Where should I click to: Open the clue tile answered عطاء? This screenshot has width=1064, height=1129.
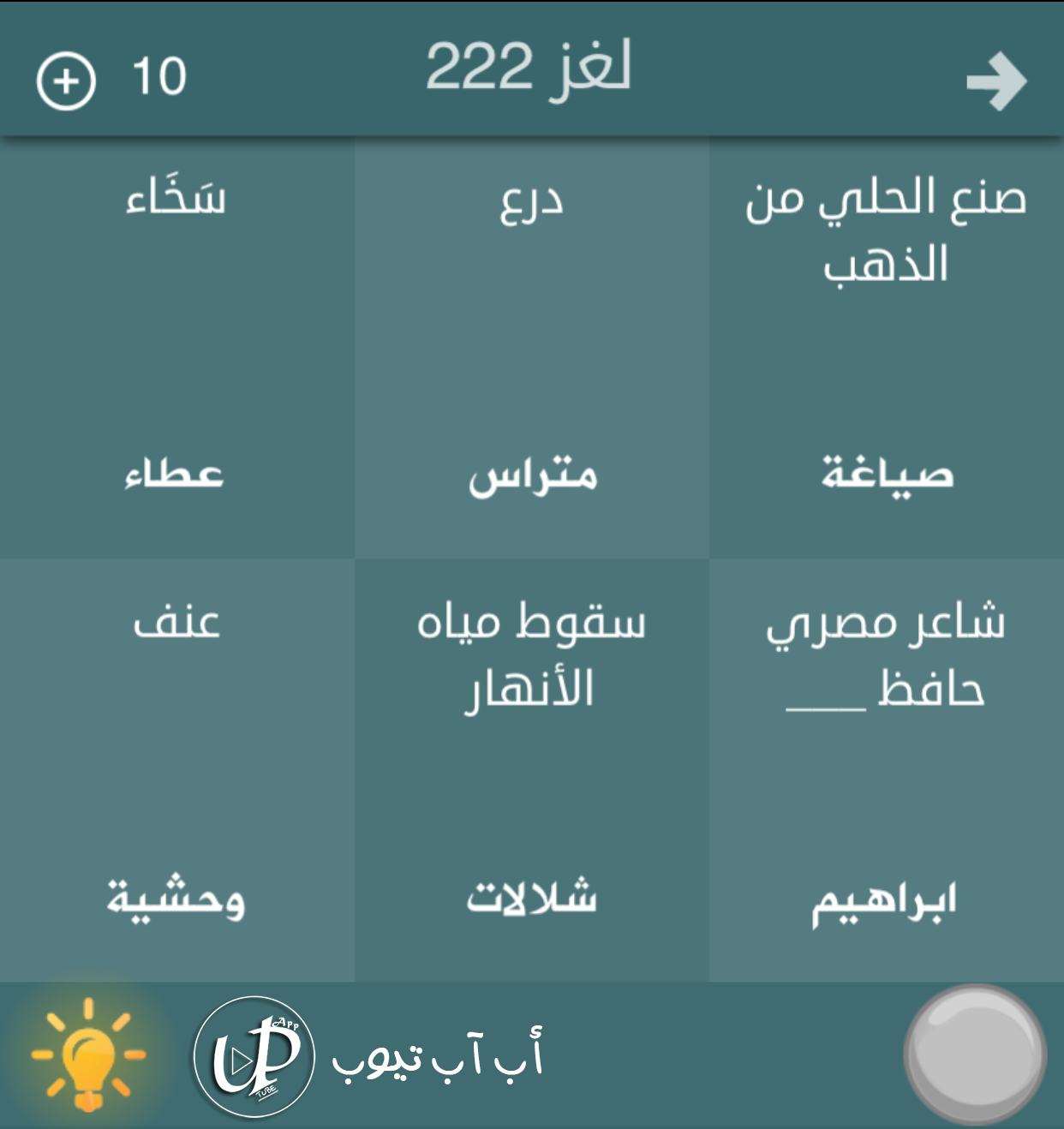point(176,349)
